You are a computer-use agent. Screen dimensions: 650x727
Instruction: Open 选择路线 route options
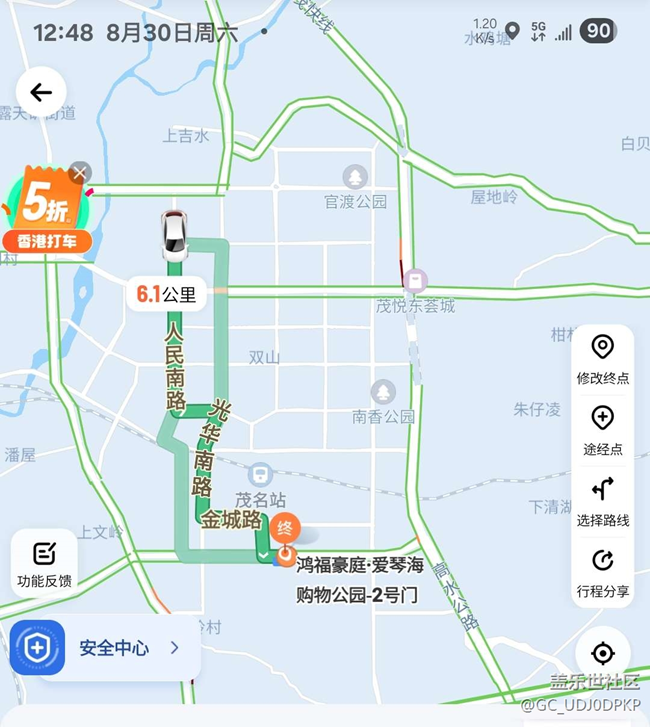pyautogui.click(x=602, y=501)
